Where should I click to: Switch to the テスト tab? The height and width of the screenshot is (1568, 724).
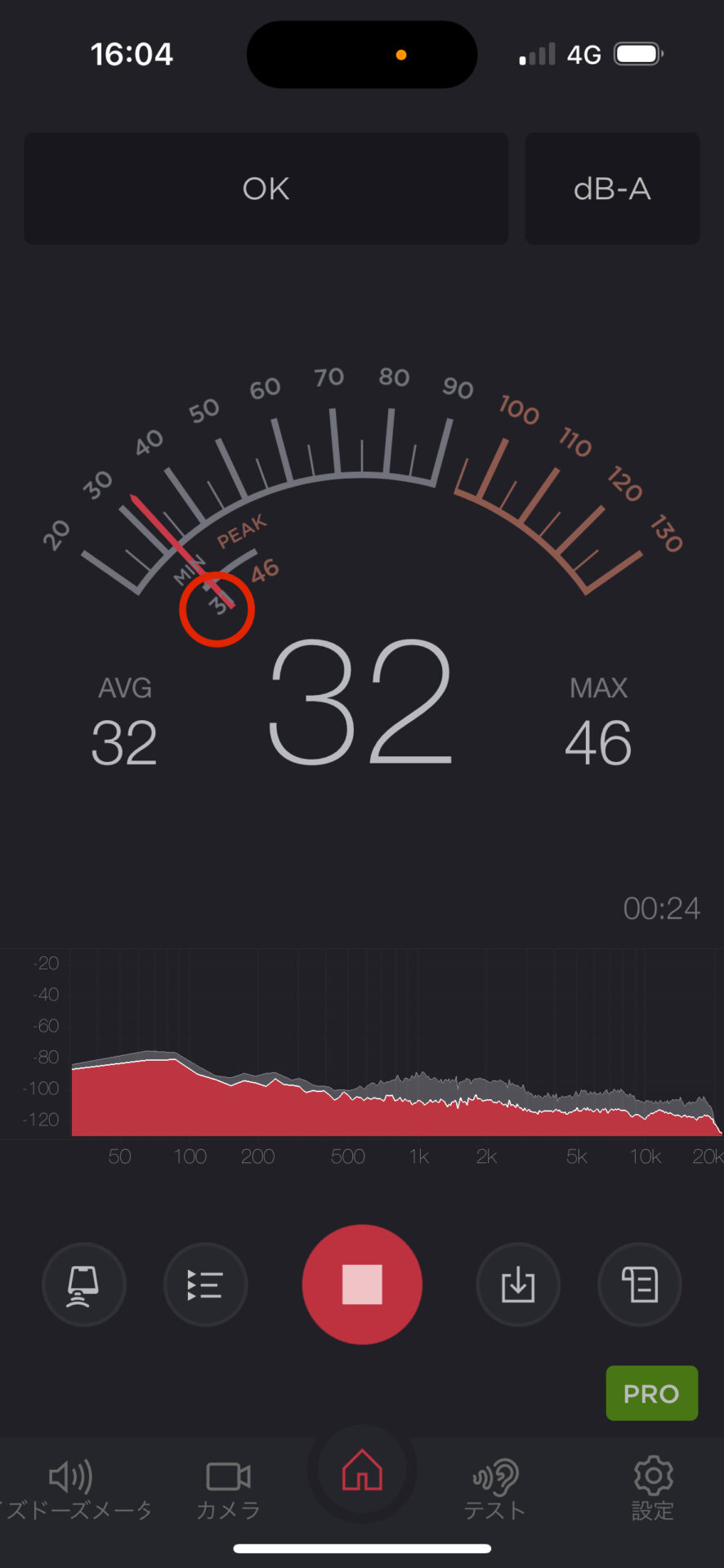coord(494,1490)
